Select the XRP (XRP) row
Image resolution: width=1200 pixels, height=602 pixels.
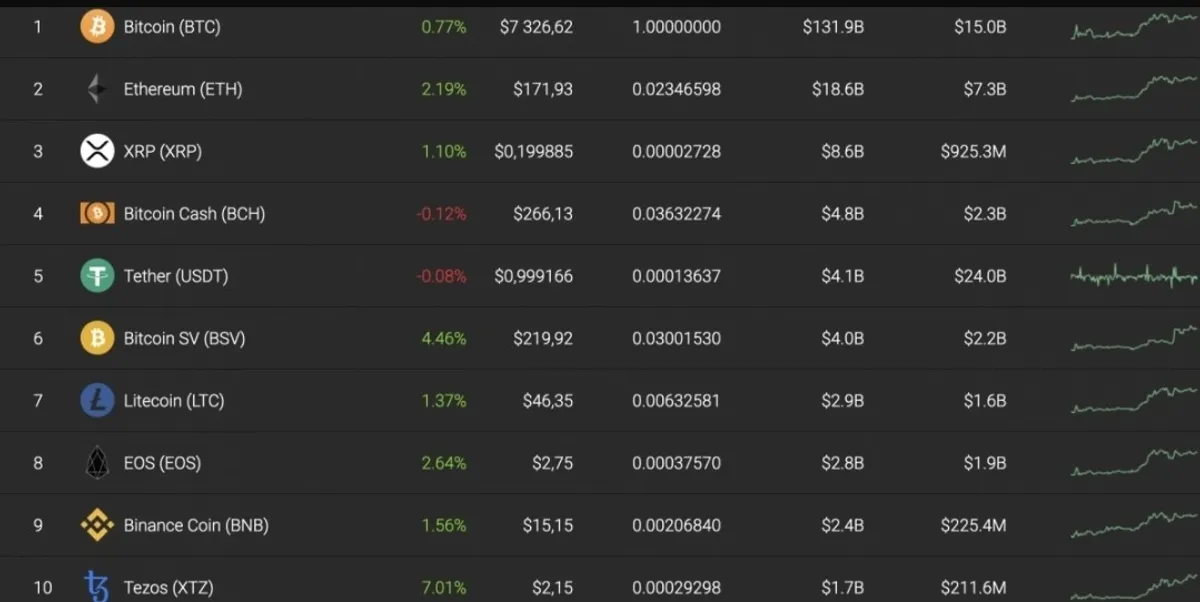(162, 151)
